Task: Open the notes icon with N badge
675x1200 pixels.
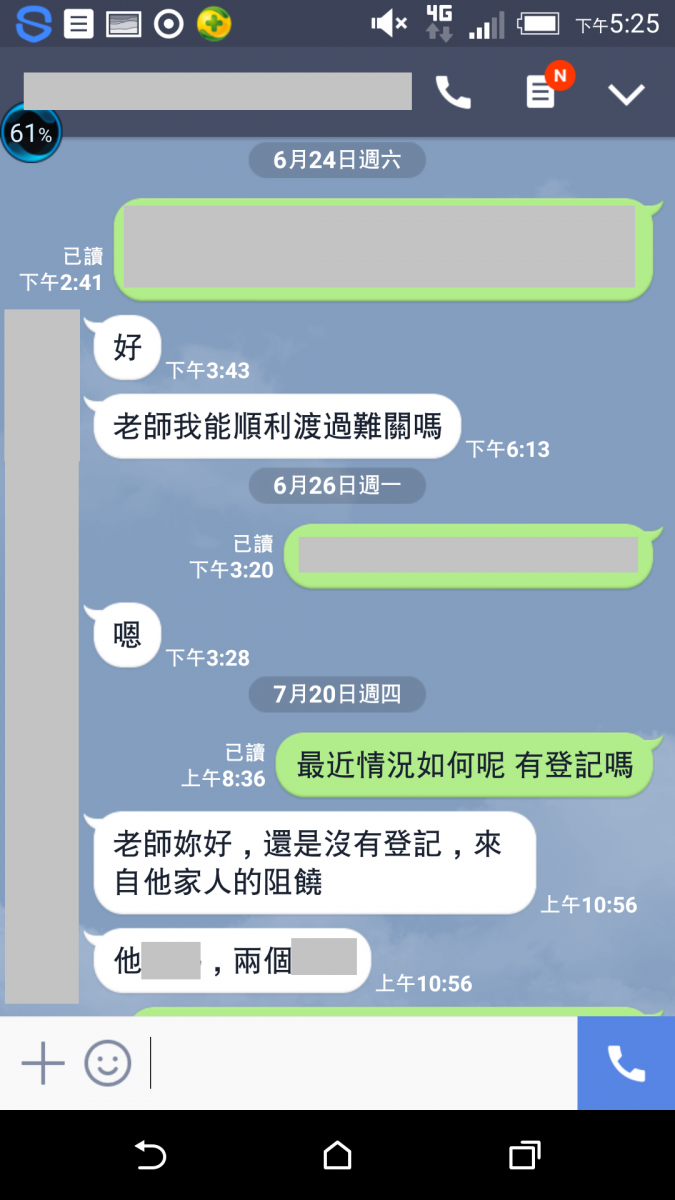Action: point(542,92)
